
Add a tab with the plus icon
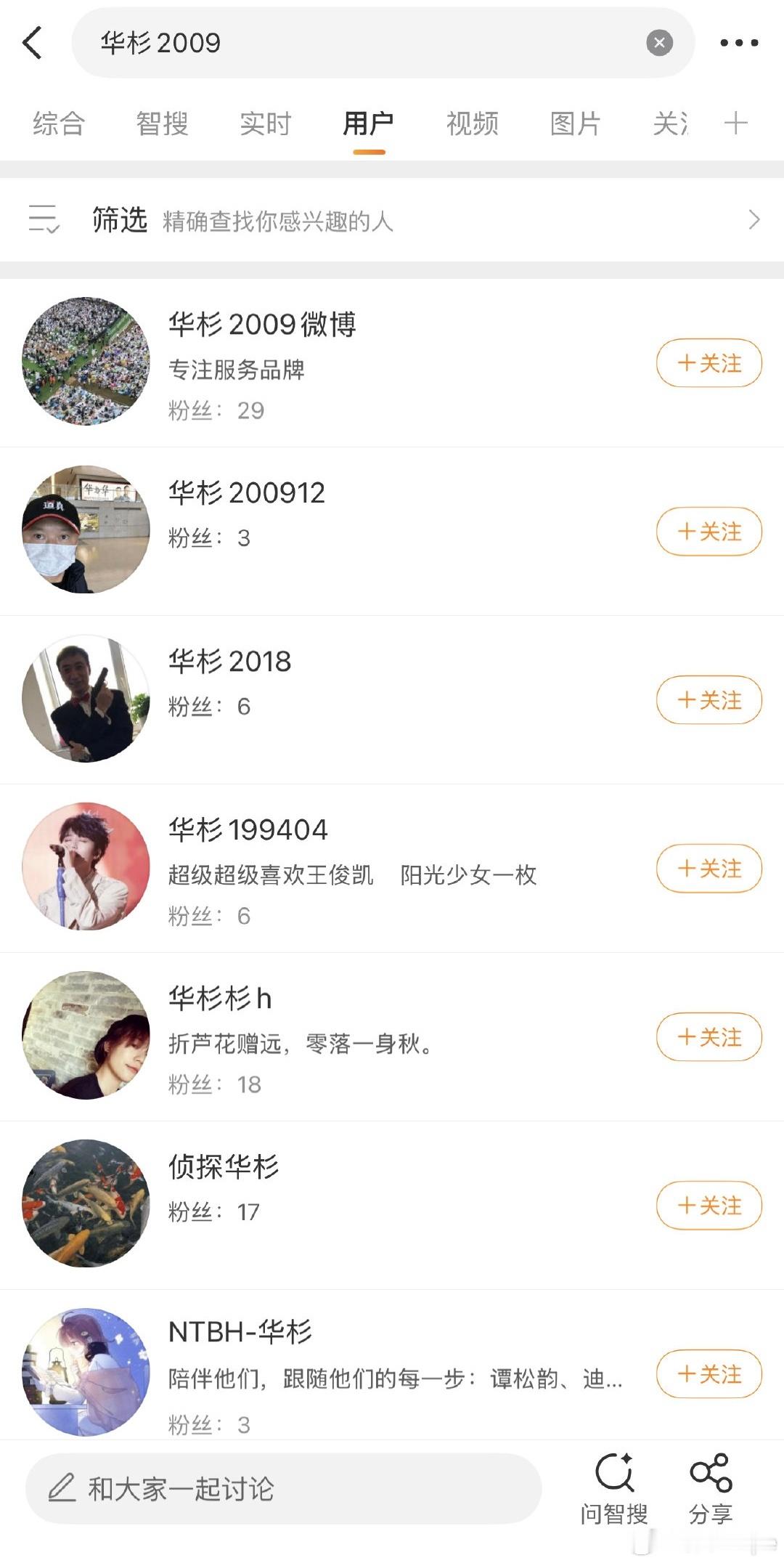click(x=735, y=123)
